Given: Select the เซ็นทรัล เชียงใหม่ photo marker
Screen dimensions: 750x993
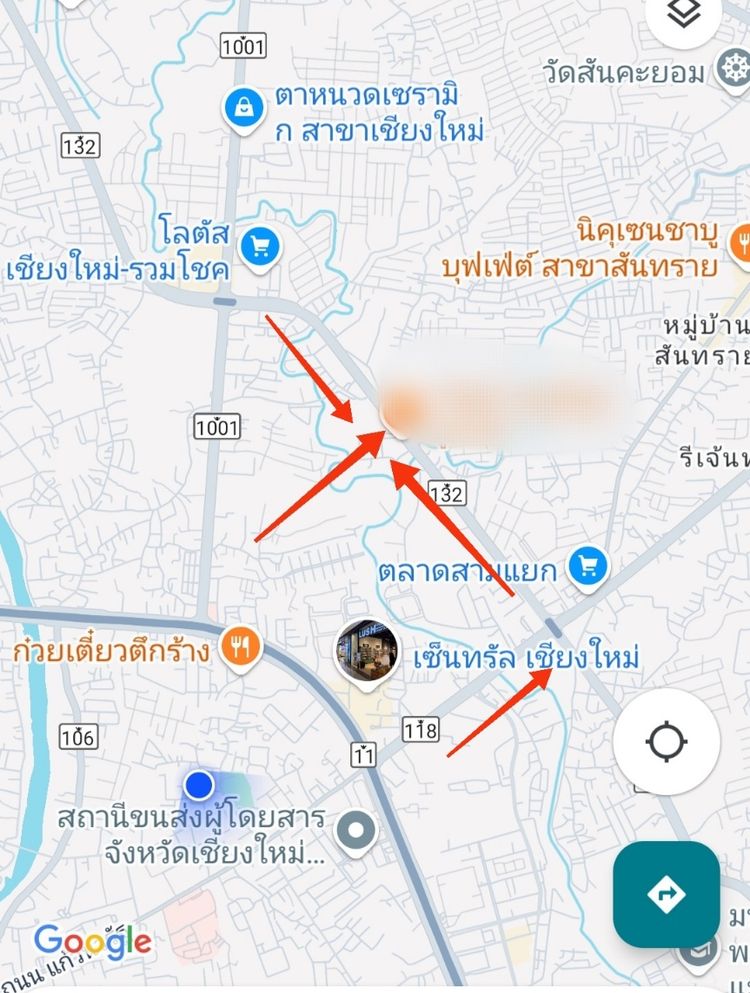Looking at the screenshot, I should pyautogui.click(x=367, y=652).
